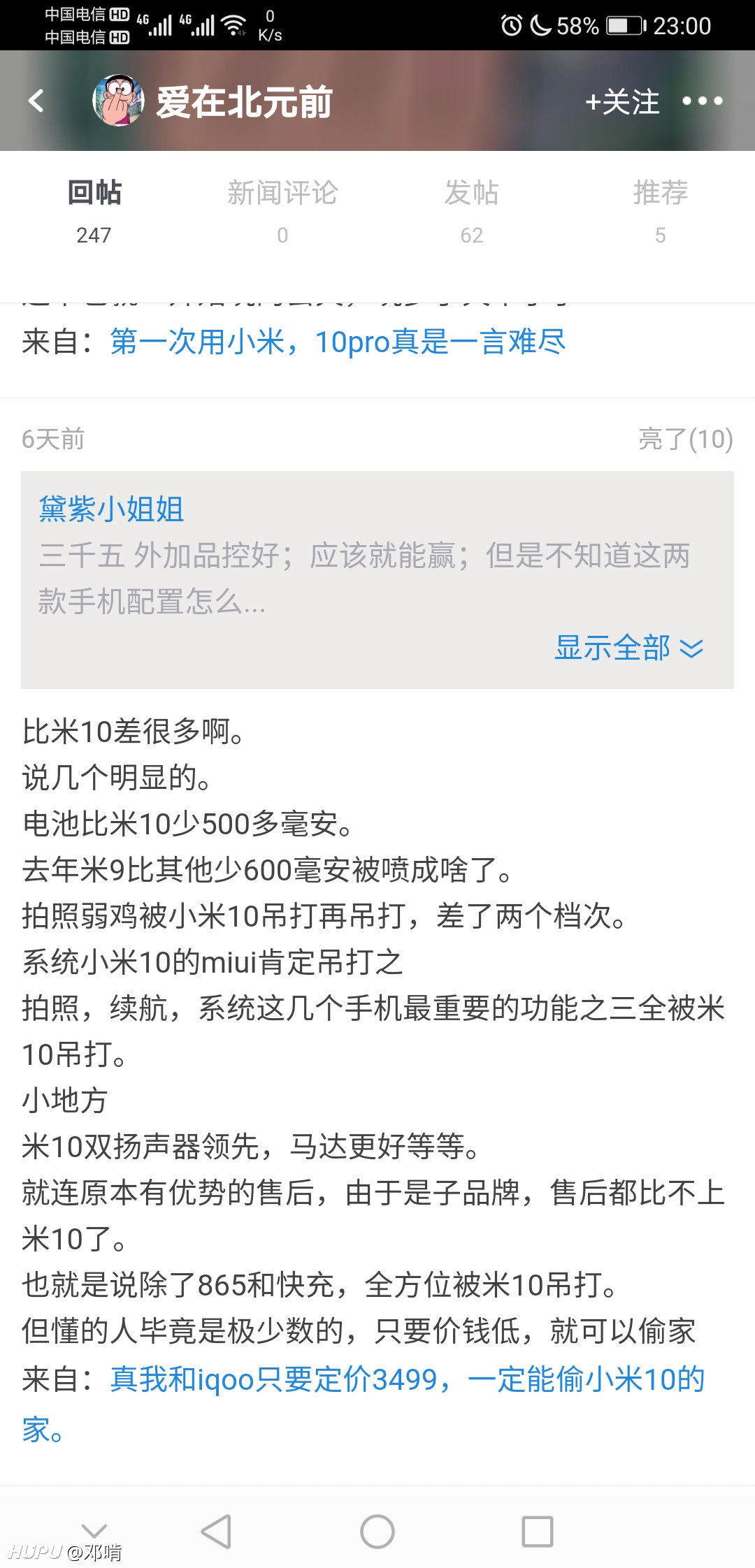
Task: Tap the system back navigation button
Action: [x=216, y=1532]
